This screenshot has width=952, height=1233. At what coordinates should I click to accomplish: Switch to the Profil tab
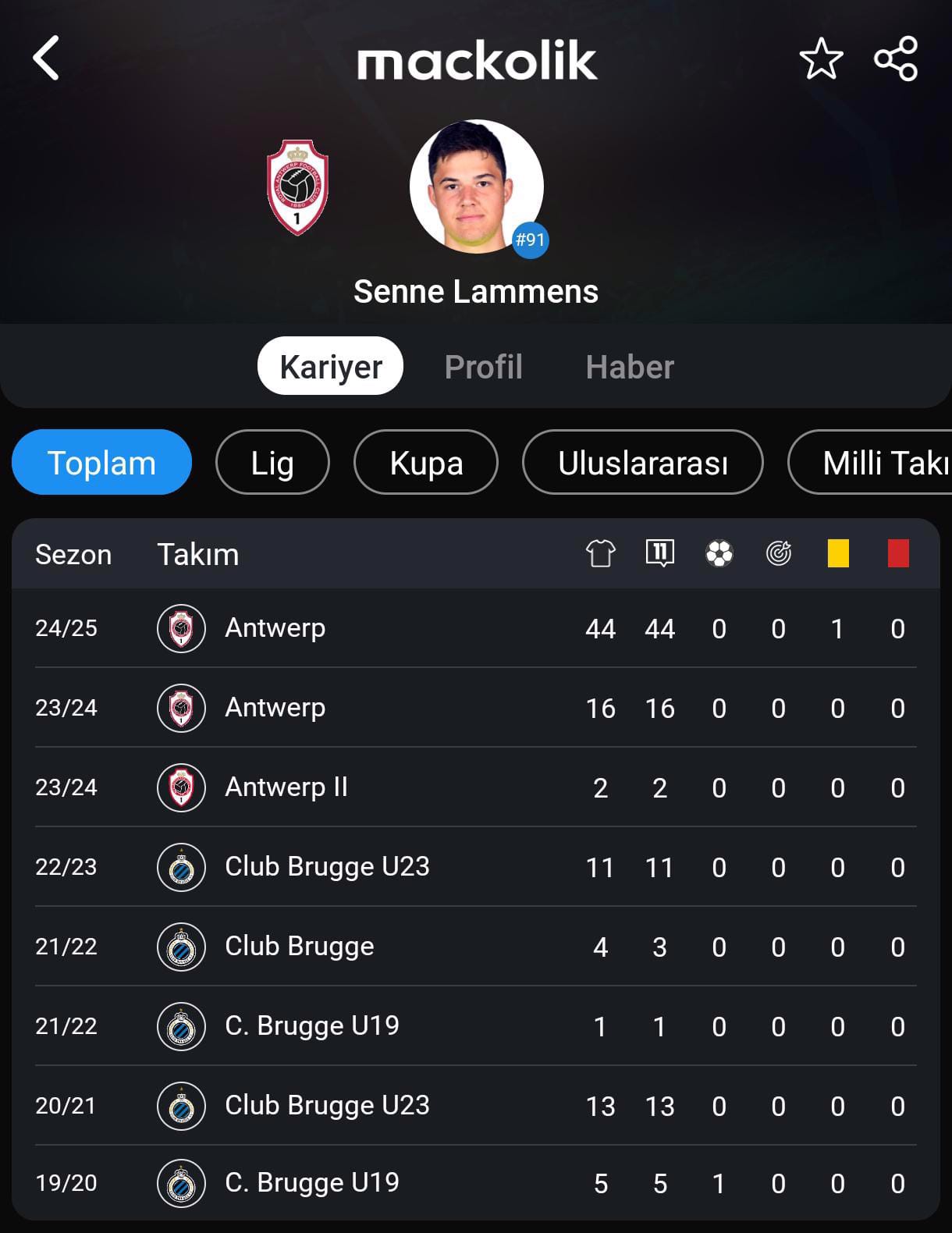(x=483, y=367)
